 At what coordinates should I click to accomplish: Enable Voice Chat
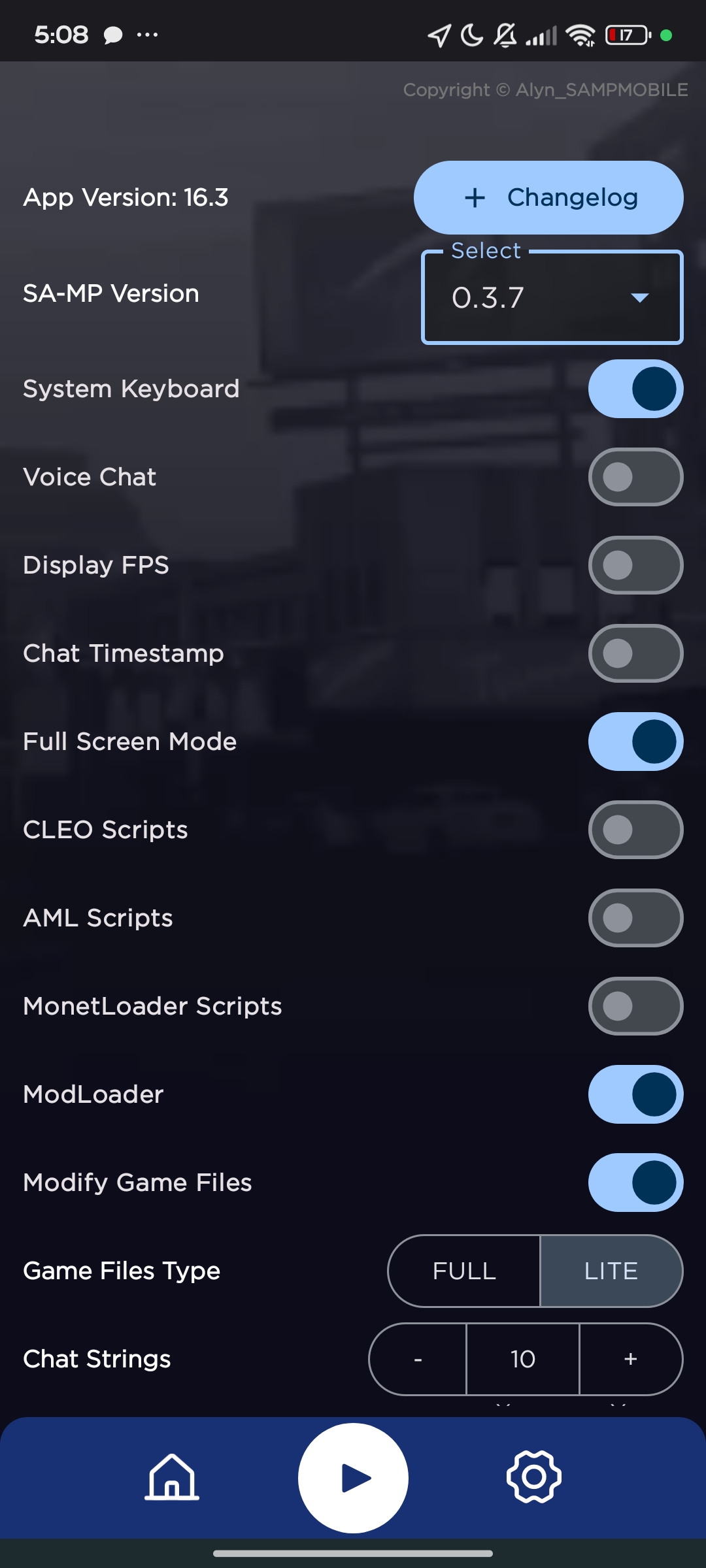tap(635, 477)
